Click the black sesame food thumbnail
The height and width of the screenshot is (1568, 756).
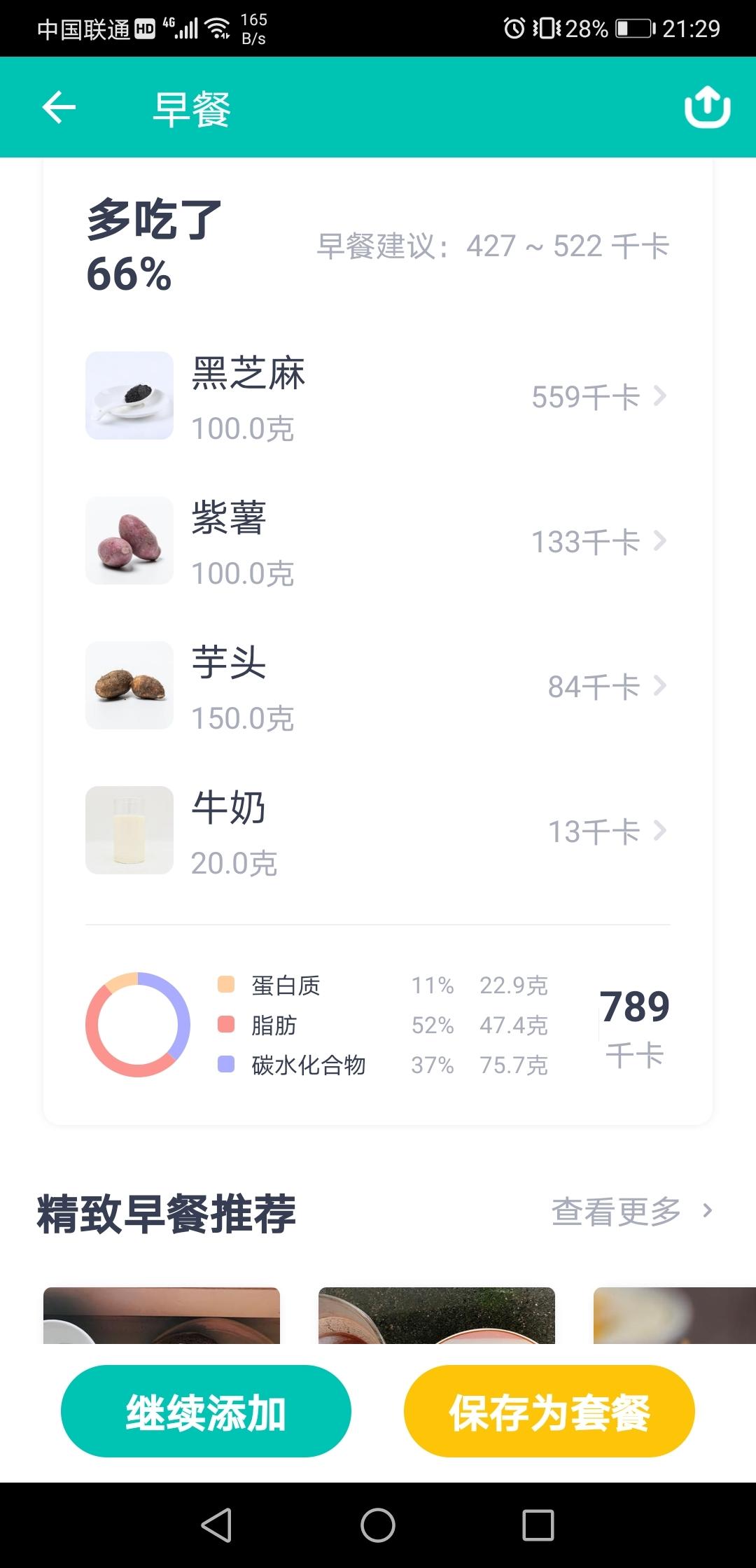point(128,397)
